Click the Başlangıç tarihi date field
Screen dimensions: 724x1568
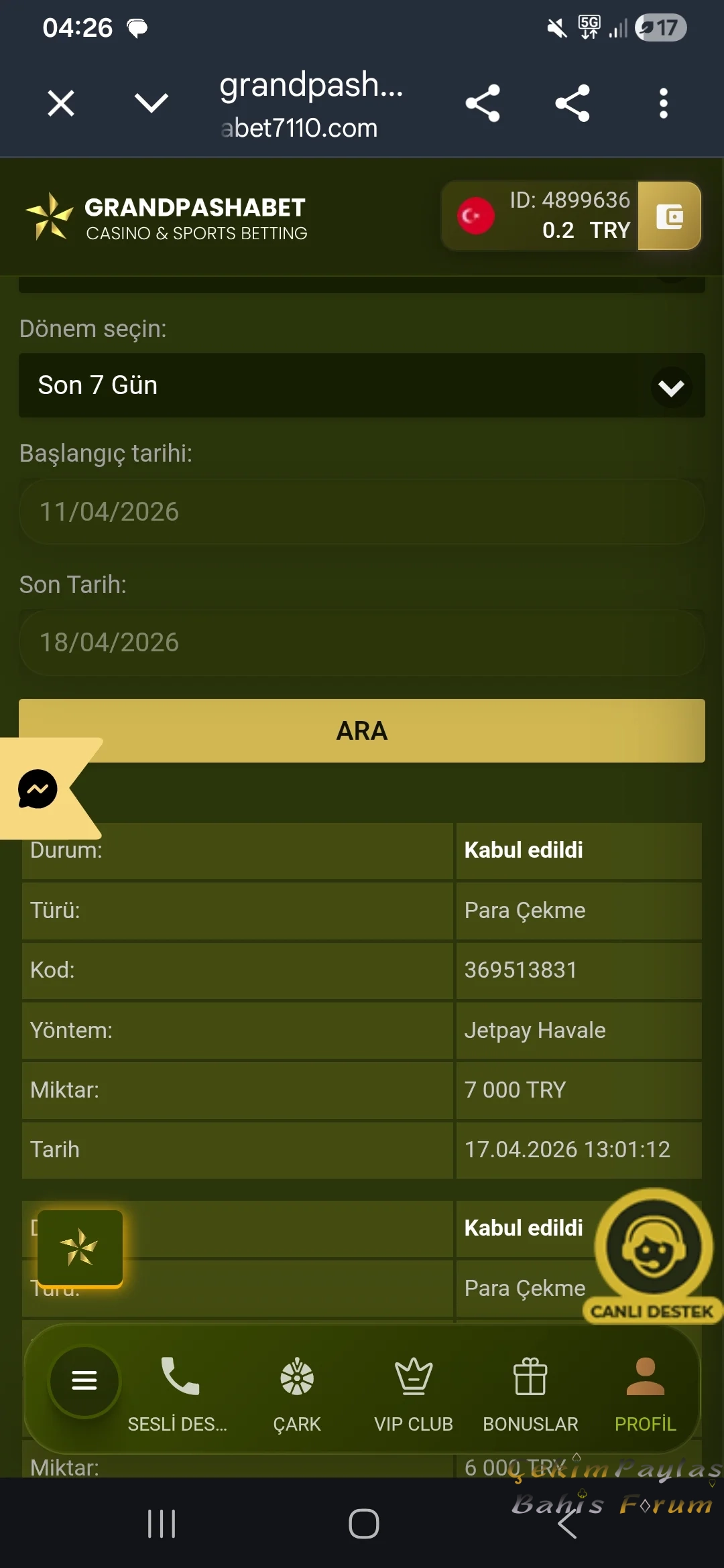coord(362,511)
